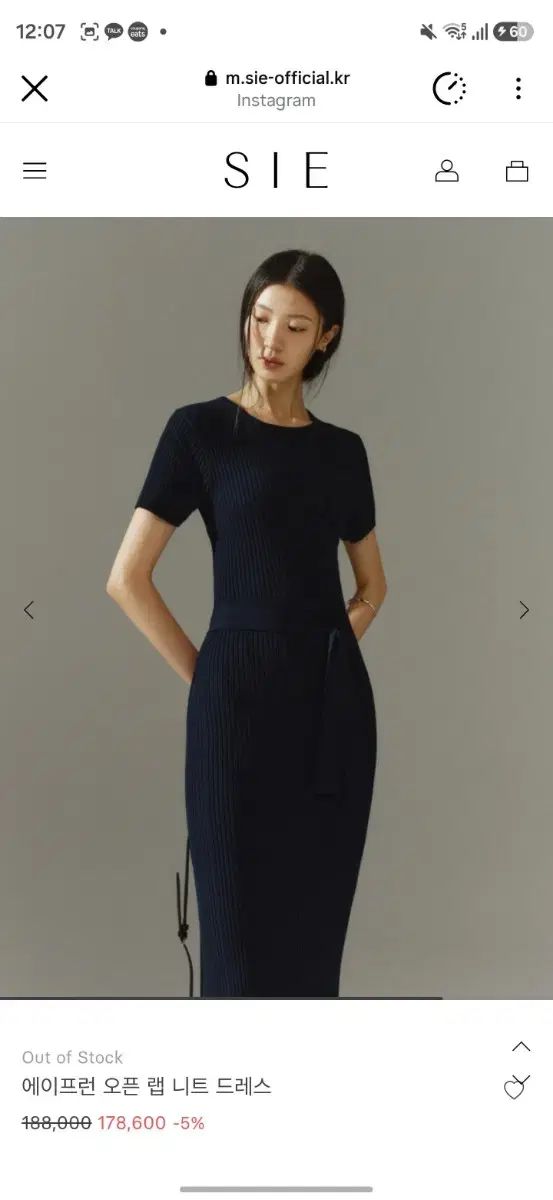The height and width of the screenshot is (1200, 553).
Task: Tap the speed timer icon in top bar
Action: point(449,88)
